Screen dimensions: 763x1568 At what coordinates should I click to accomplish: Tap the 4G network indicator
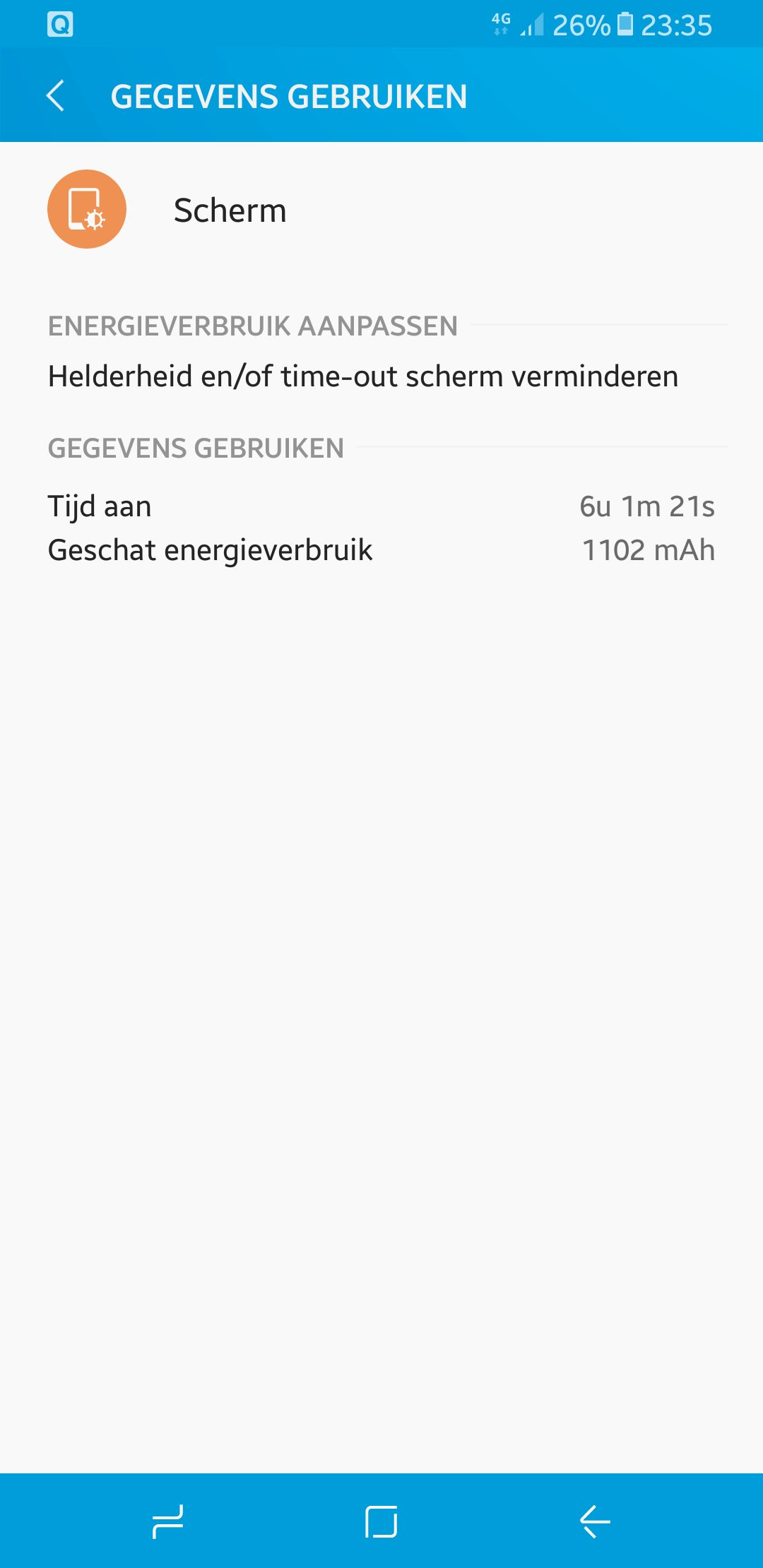click(499, 23)
